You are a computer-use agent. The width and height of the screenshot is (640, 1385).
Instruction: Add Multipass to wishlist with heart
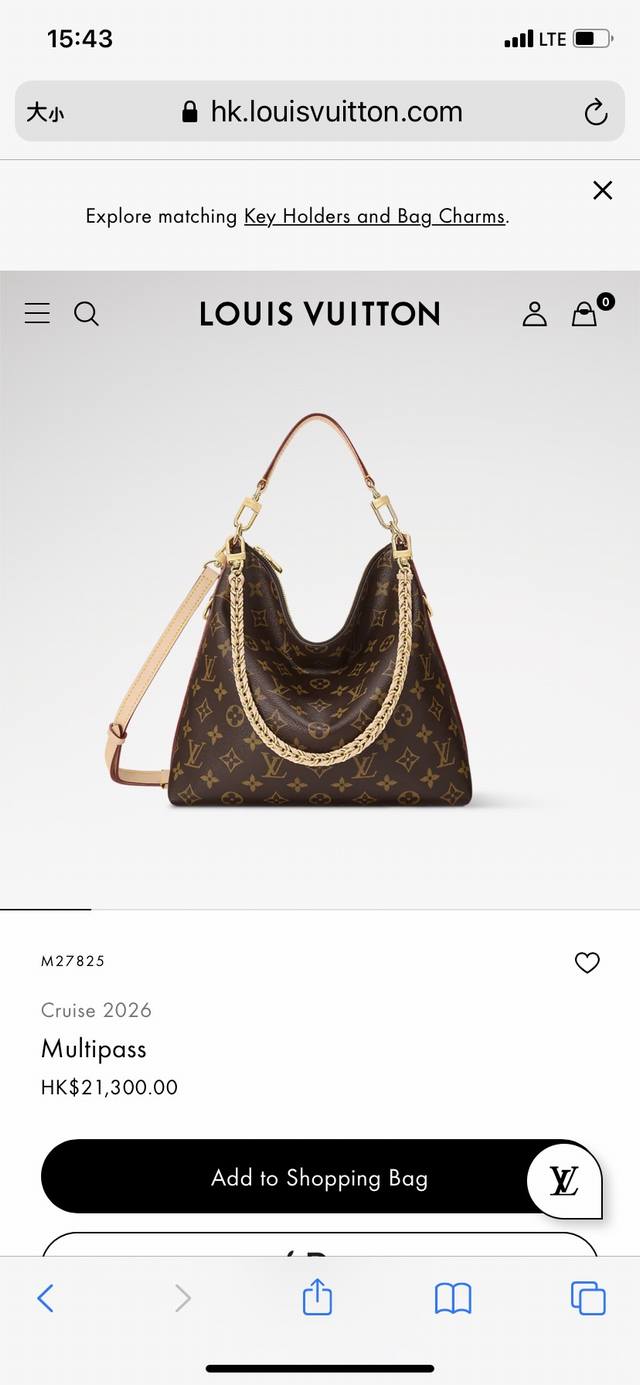(587, 962)
